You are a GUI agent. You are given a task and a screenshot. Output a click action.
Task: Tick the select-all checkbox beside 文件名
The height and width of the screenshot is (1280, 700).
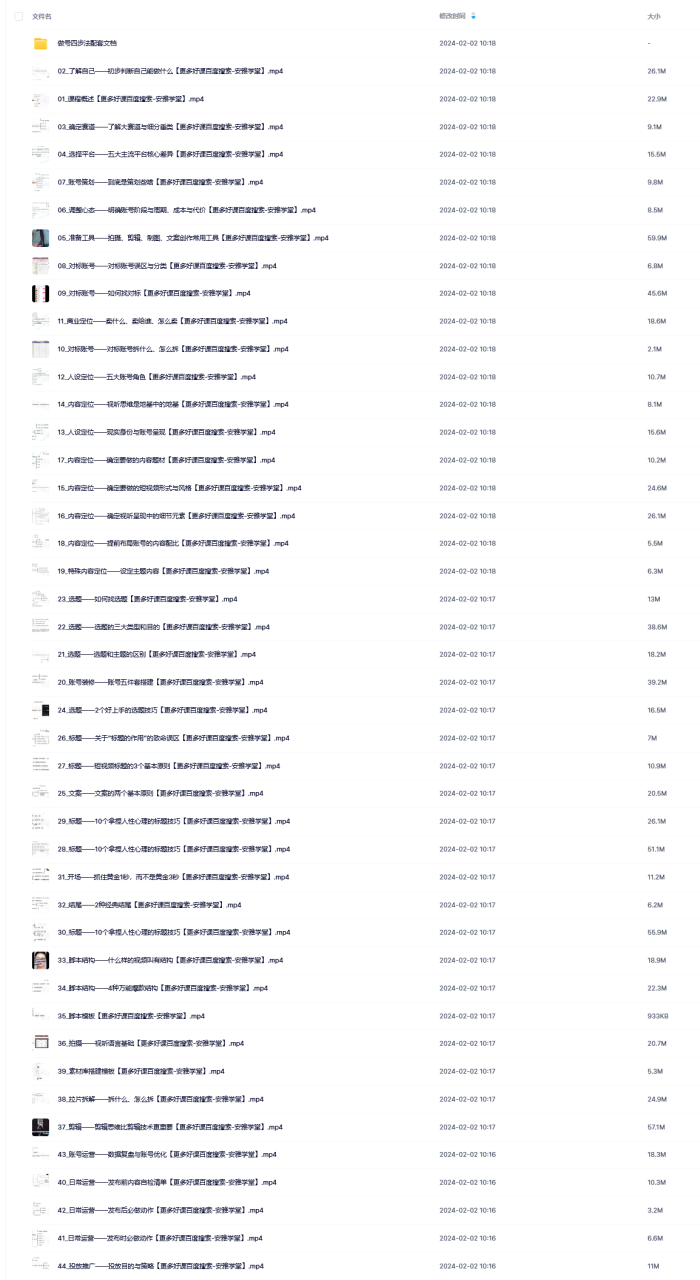tap(19, 16)
